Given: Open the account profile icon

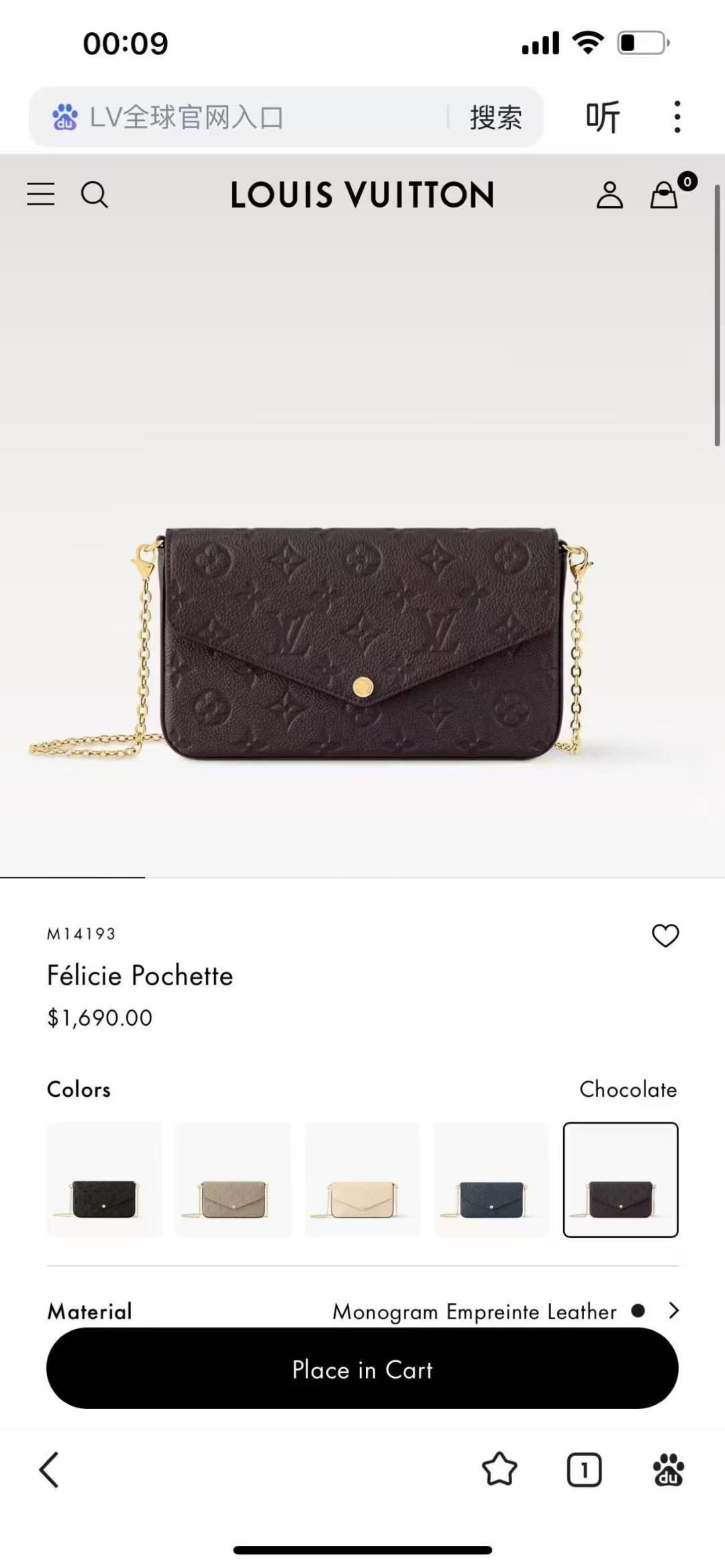Looking at the screenshot, I should (x=610, y=195).
